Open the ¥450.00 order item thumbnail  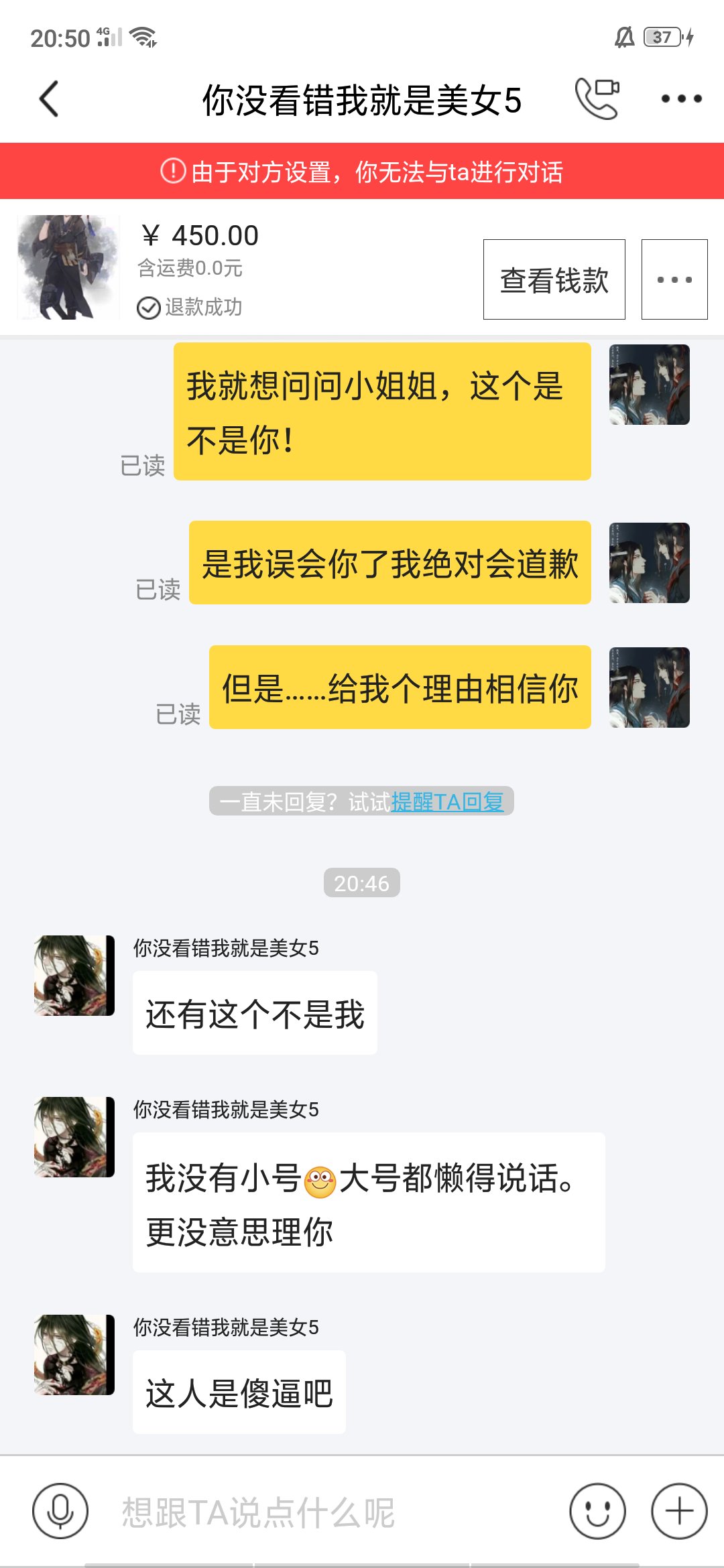point(68,267)
